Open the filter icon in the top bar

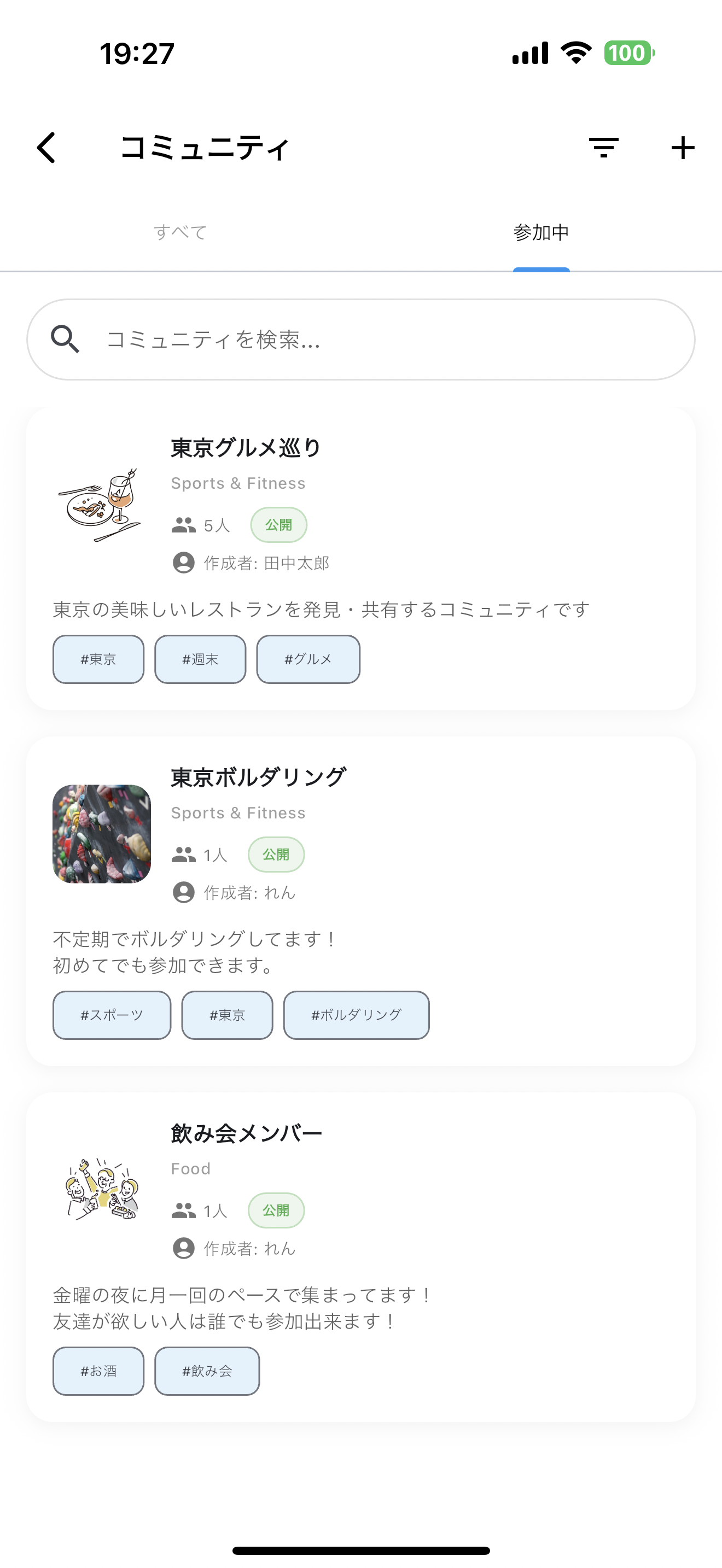tap(603, 147)
